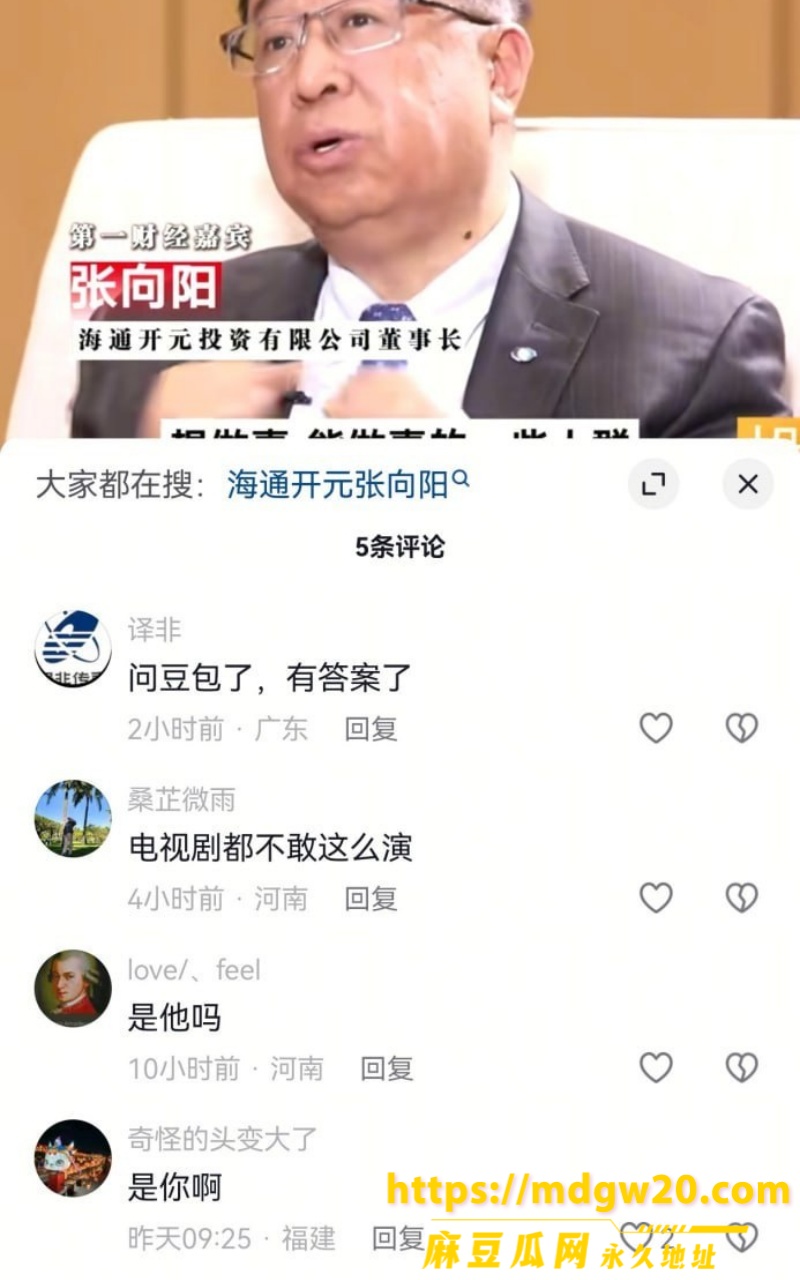Viewport: 800px width, 1280px height.
Task: Dislike the comment by love/、feel
Action: pos(742,1068)
